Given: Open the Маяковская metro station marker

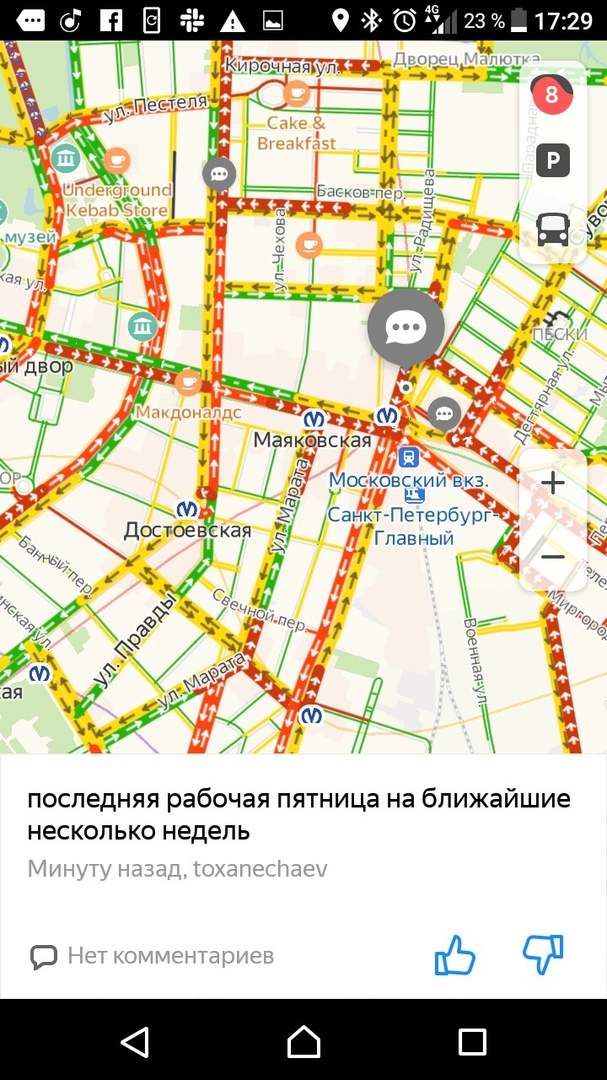Looking at the screenshot, I should pos(314,418).
